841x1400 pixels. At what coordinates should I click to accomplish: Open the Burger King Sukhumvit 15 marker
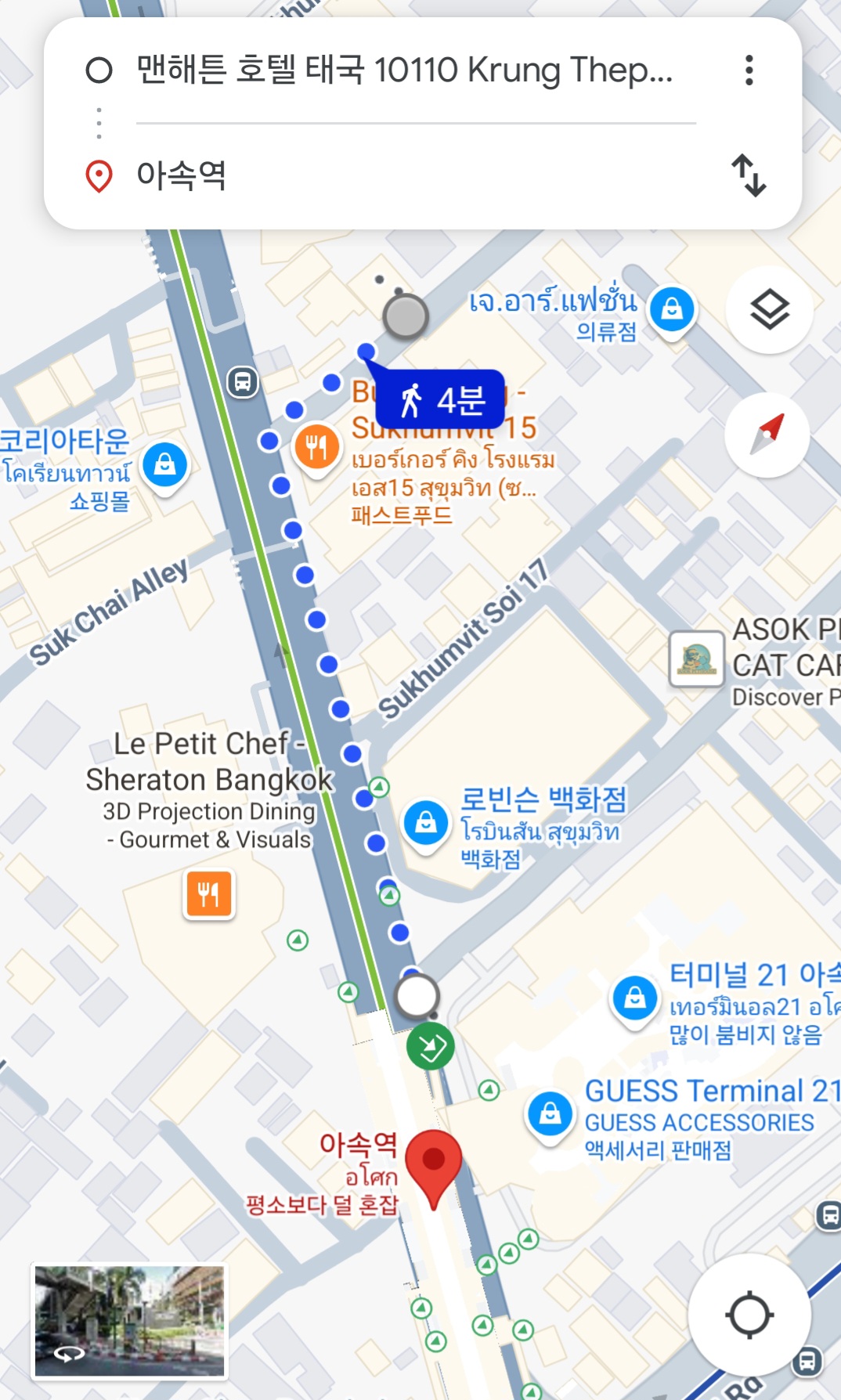coord(316,449)
